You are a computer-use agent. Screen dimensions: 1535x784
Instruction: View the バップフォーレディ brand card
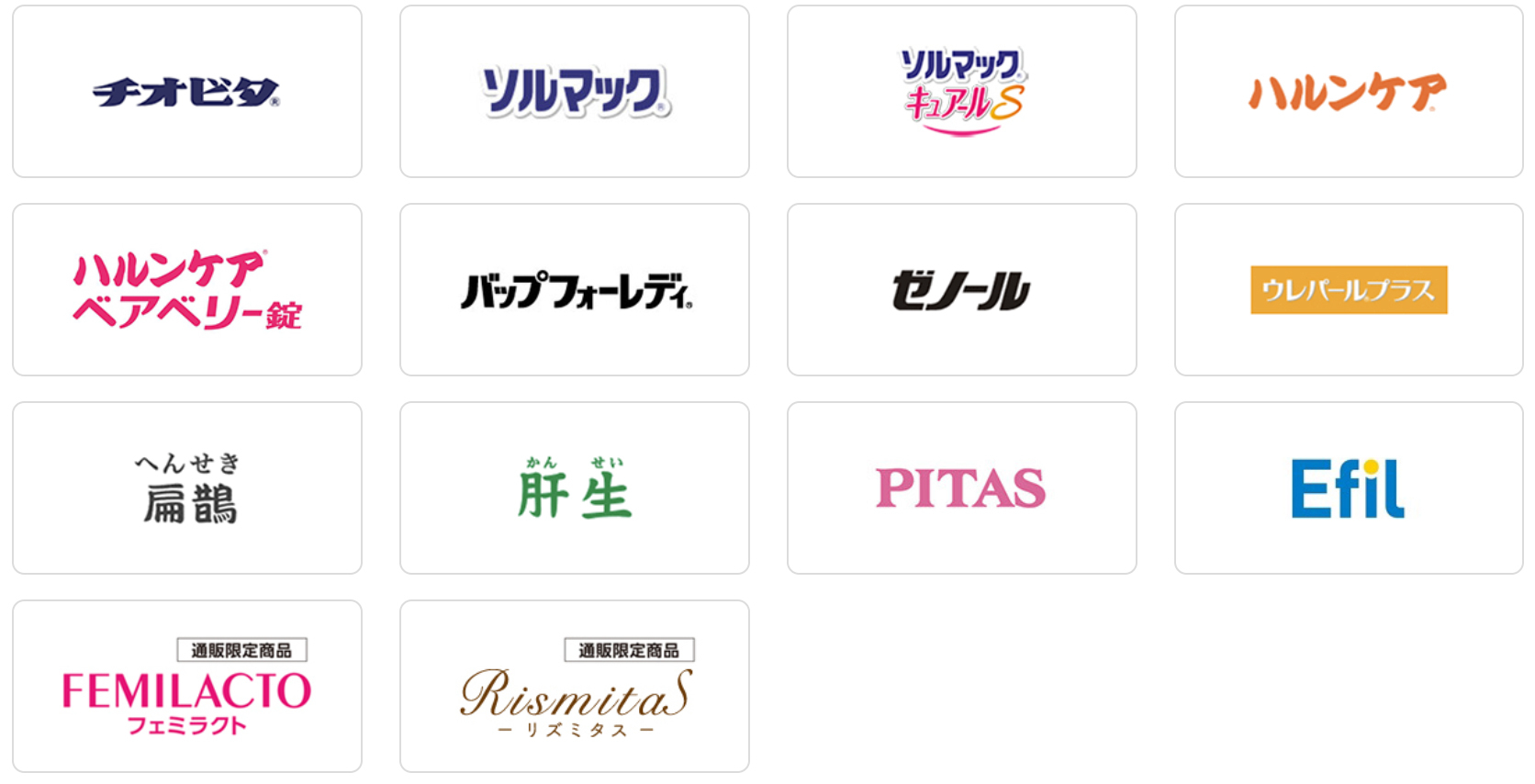pos(575,290)
